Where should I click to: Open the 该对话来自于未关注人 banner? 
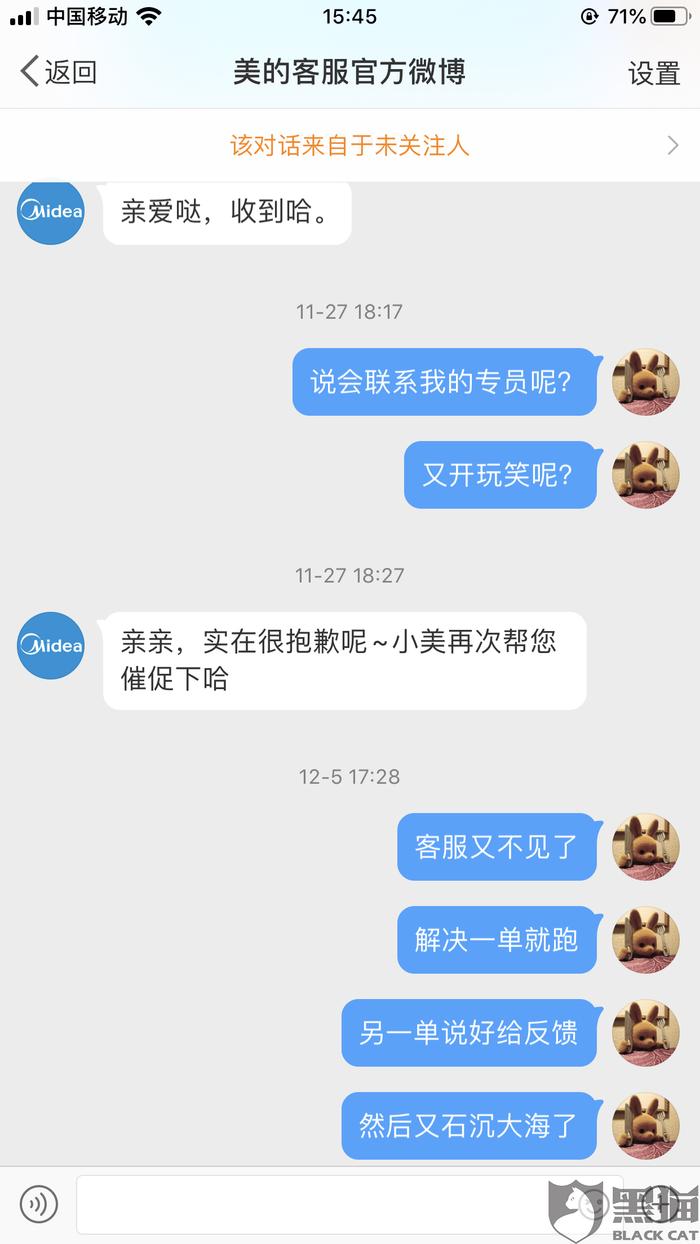[x=350, y=146]
